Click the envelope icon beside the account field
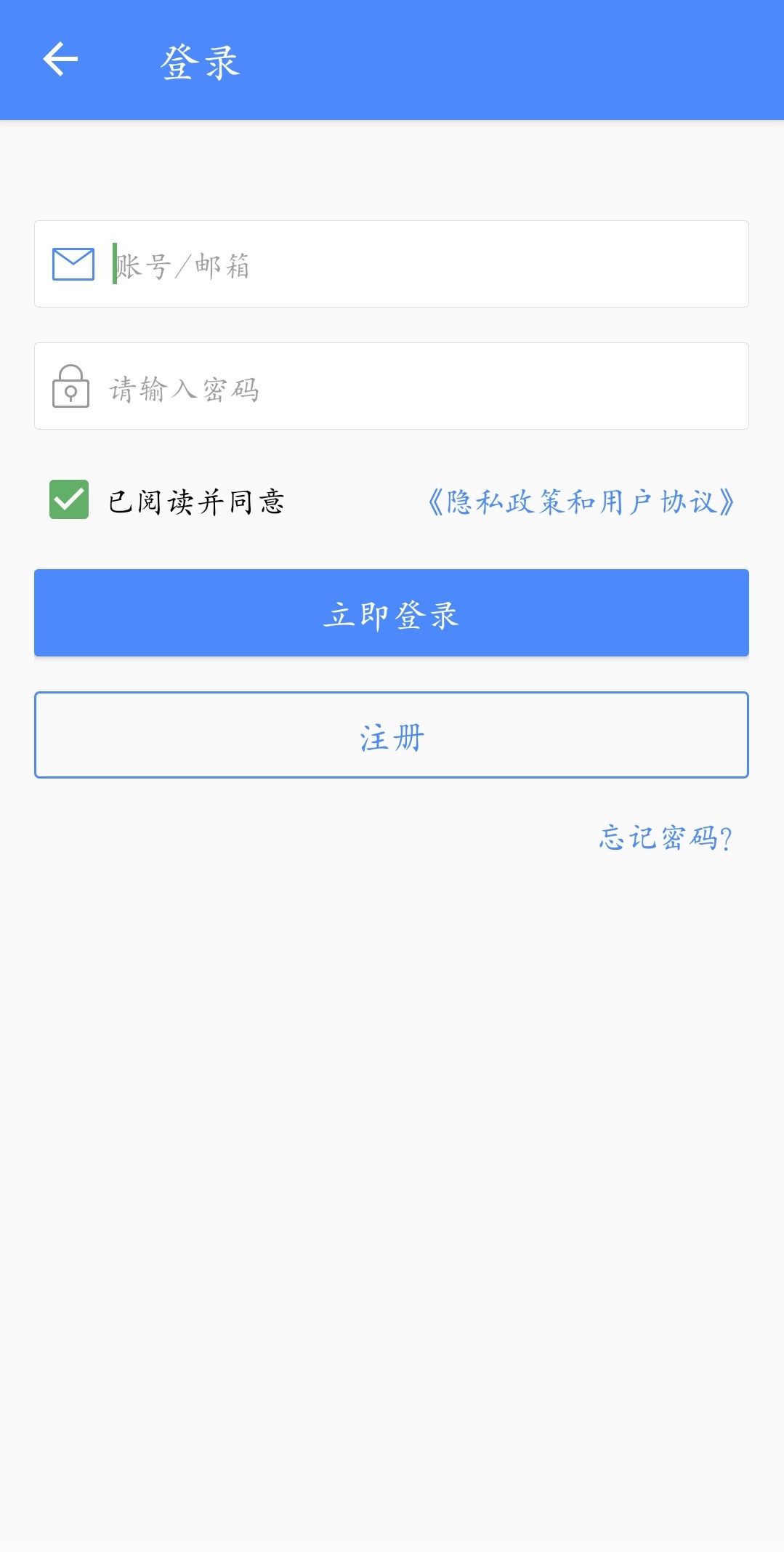Image resolution: width=784 pixels, height=1552 pixels. click(72, 263)
